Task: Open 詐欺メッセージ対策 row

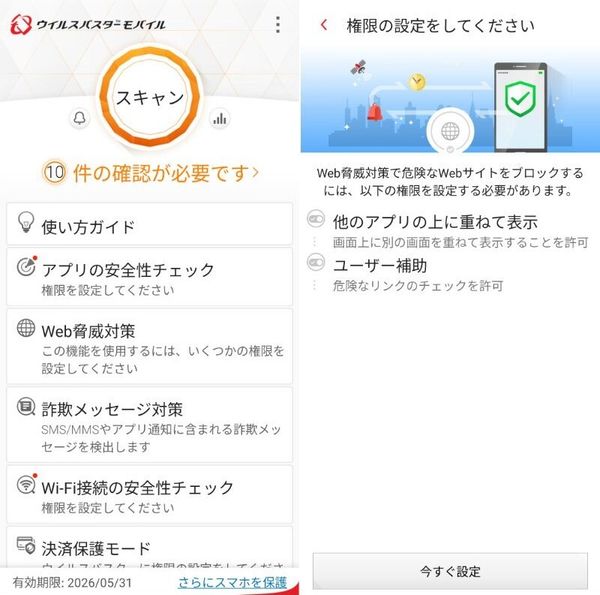Action: coord(150,425)
